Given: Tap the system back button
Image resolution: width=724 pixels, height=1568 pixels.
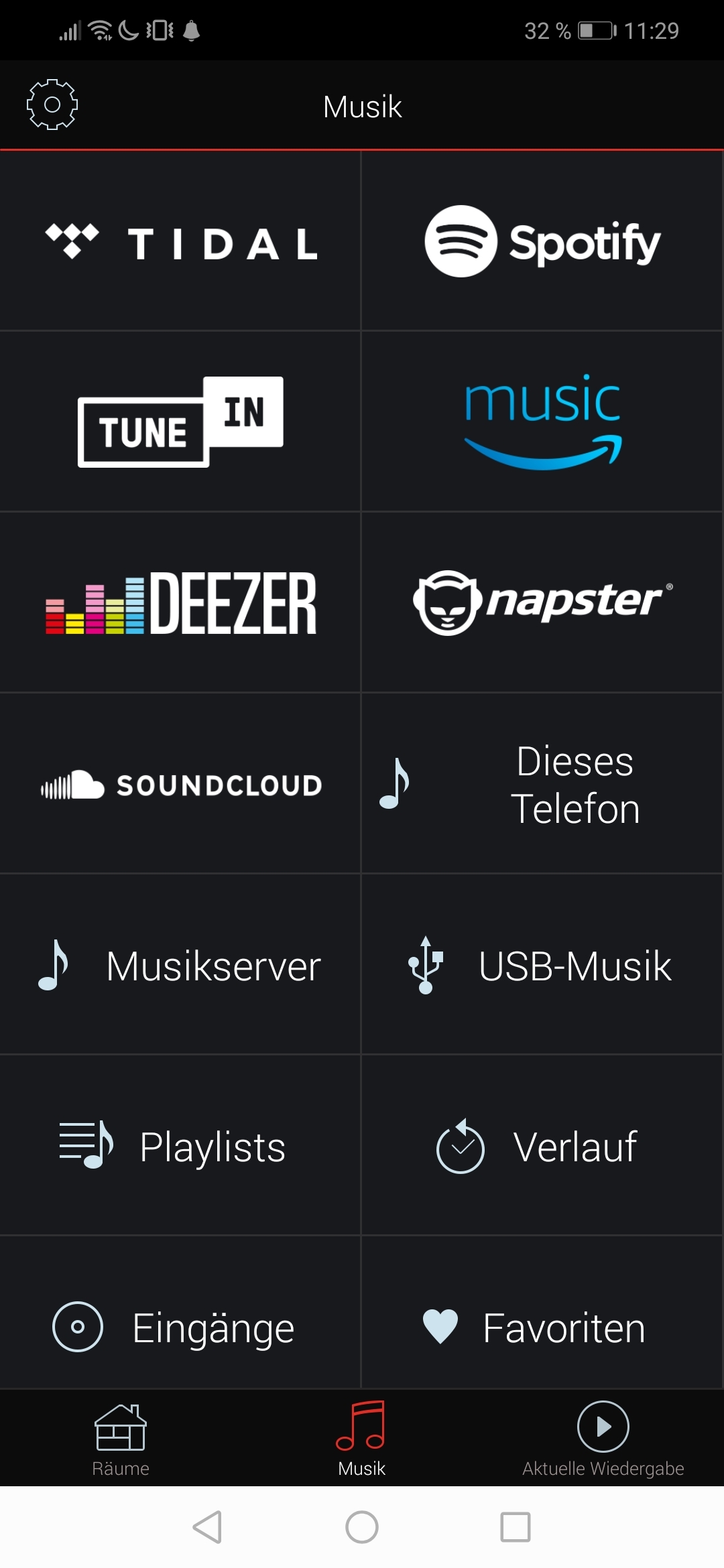Looking at the screenshot, I should point(207,1527).
